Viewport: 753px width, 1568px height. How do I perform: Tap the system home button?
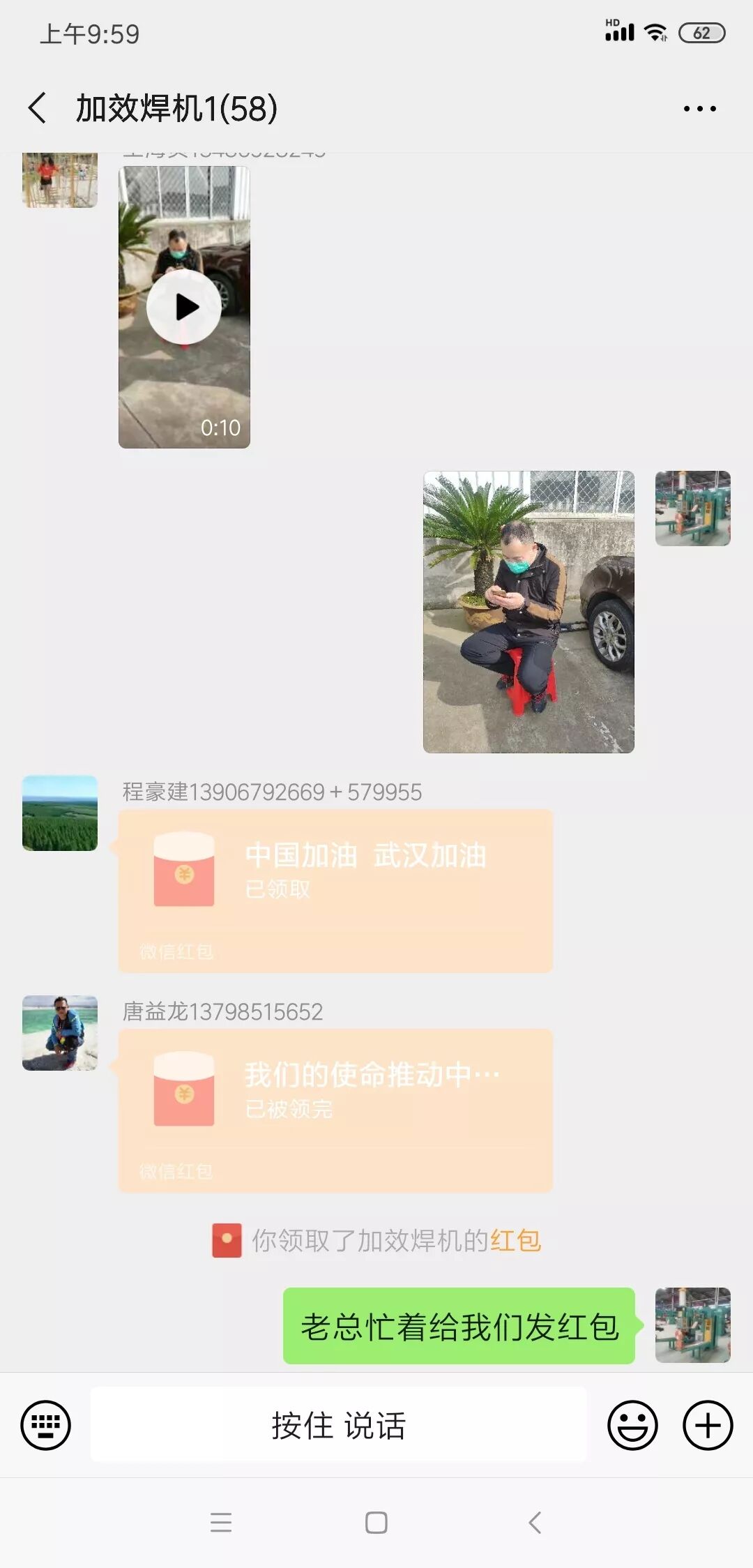376,1523
